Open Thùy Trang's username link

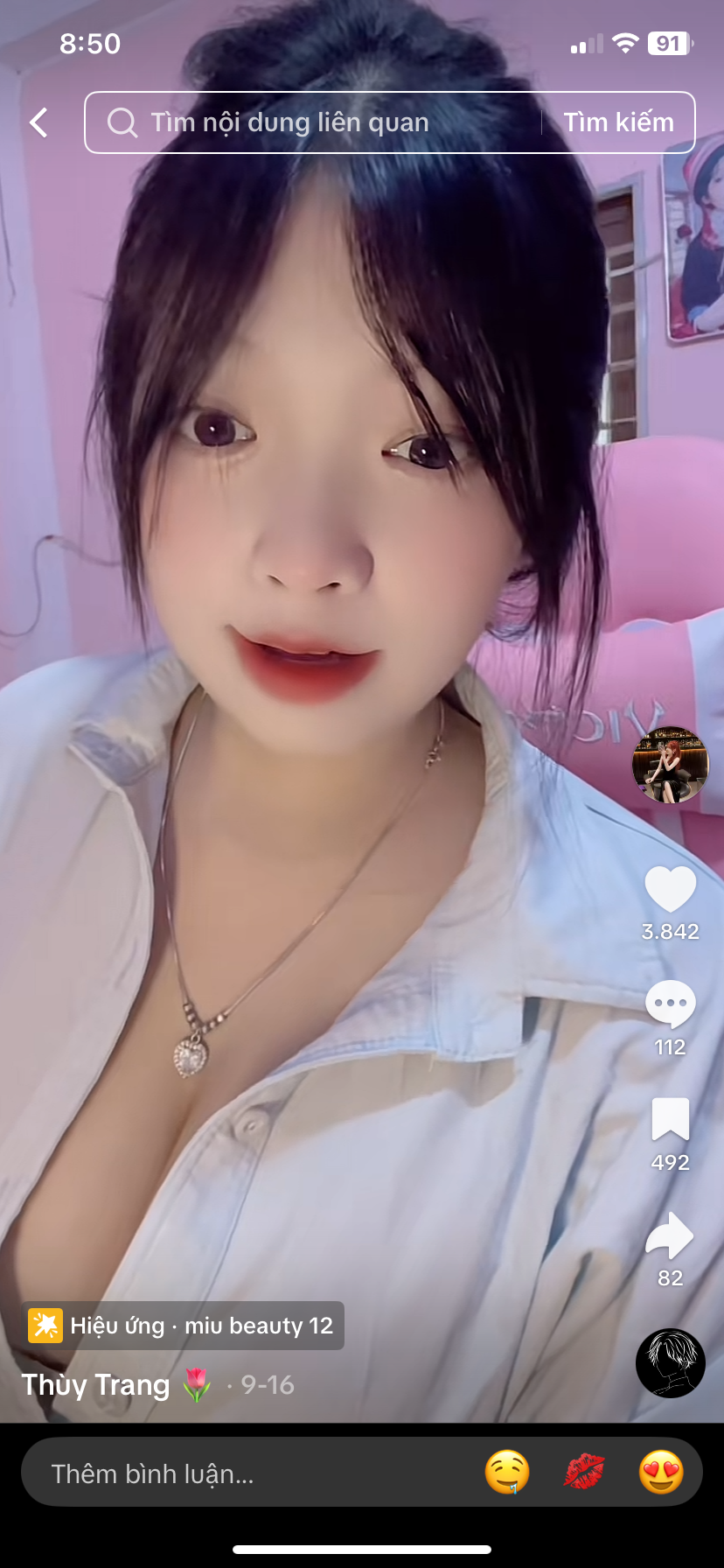click(x=96, y=1385)
